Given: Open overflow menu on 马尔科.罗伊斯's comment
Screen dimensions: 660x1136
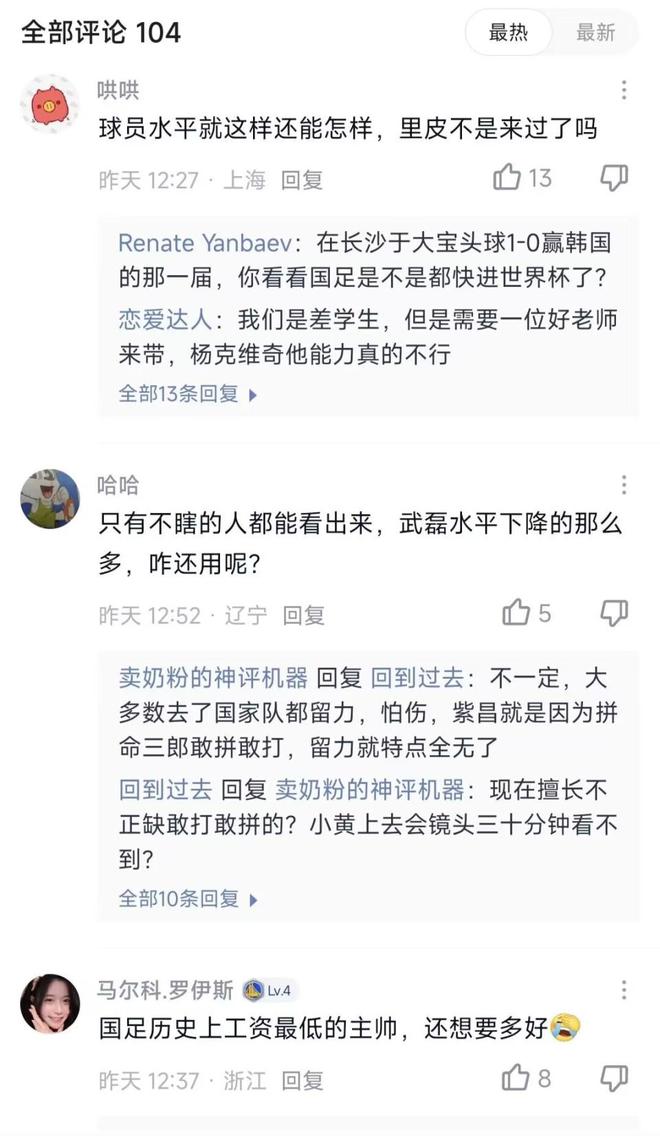Looking at the screenshot, I should point(623,990).
